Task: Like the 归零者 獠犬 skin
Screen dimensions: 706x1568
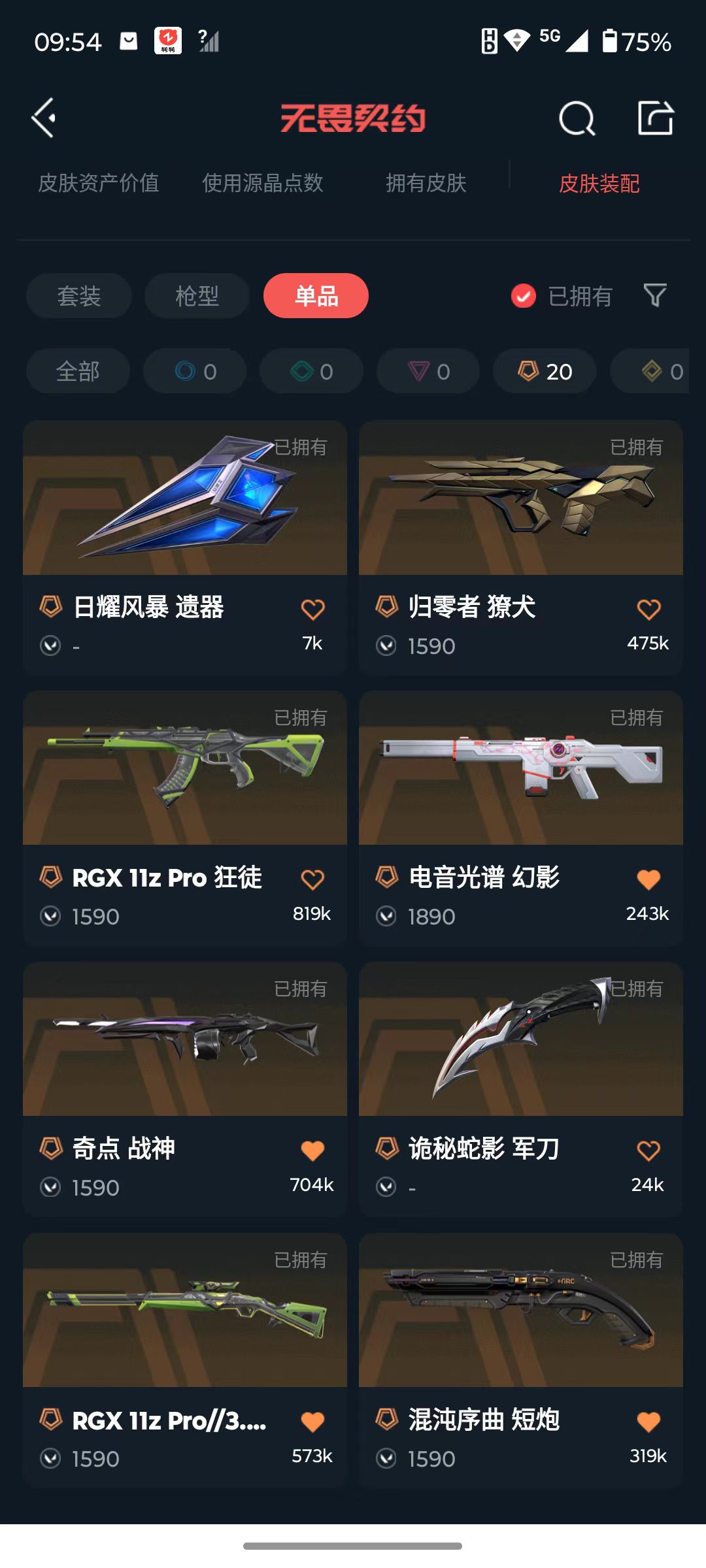Action: point(648,610)
